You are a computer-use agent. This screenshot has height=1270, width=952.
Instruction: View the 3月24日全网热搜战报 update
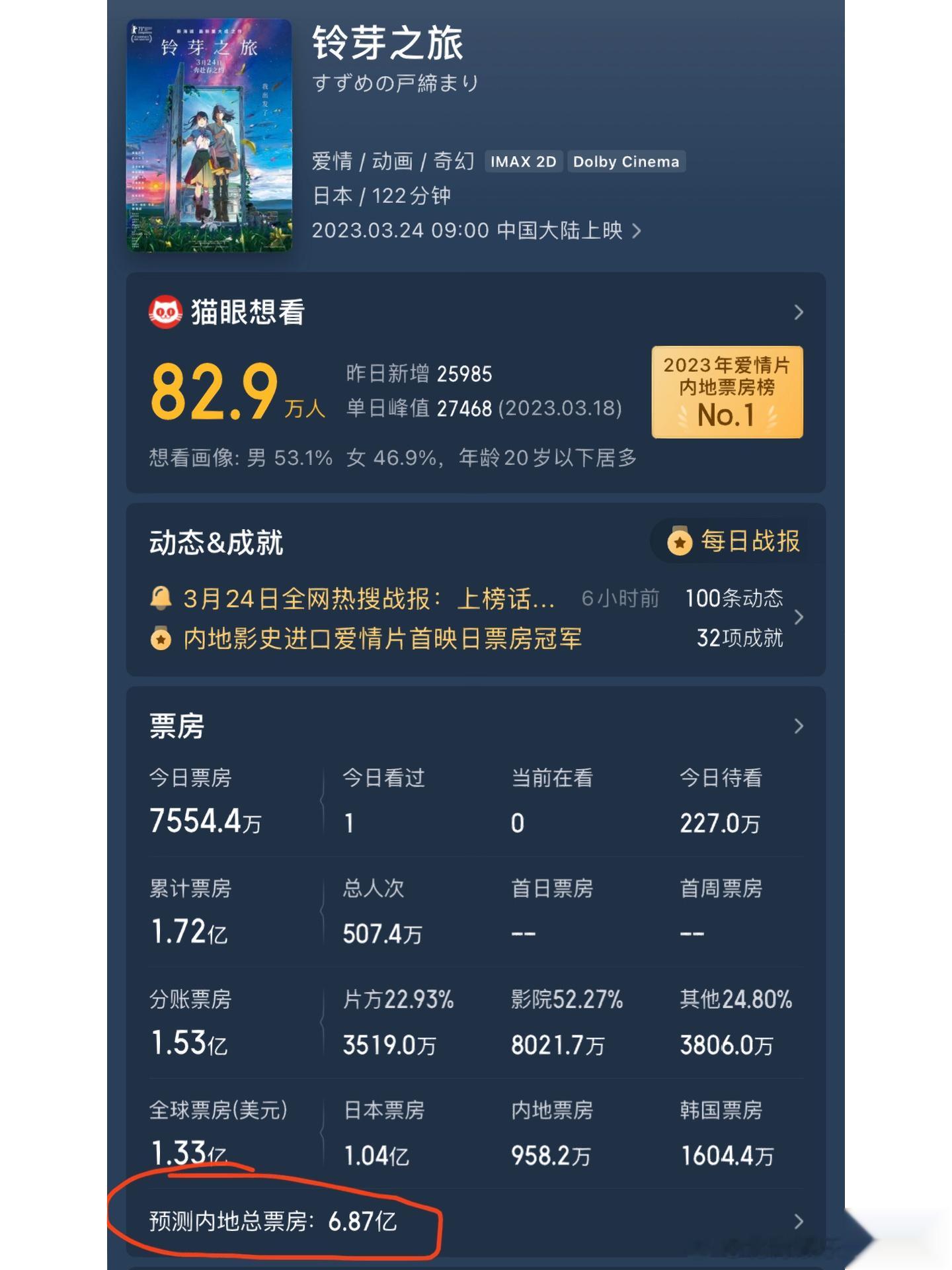tap(368, 599)
